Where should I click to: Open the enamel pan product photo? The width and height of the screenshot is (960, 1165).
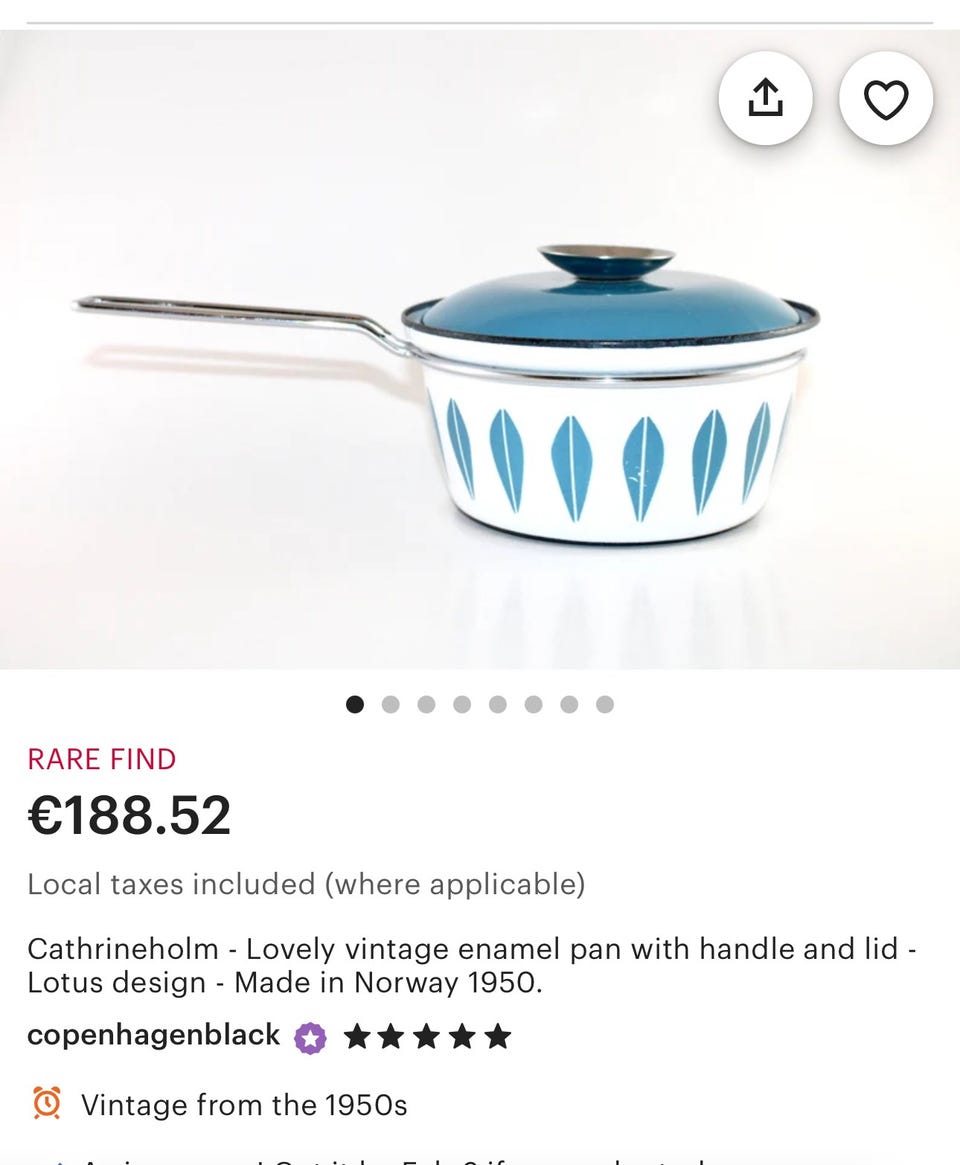pyautogui.click(x=480, y=400)
